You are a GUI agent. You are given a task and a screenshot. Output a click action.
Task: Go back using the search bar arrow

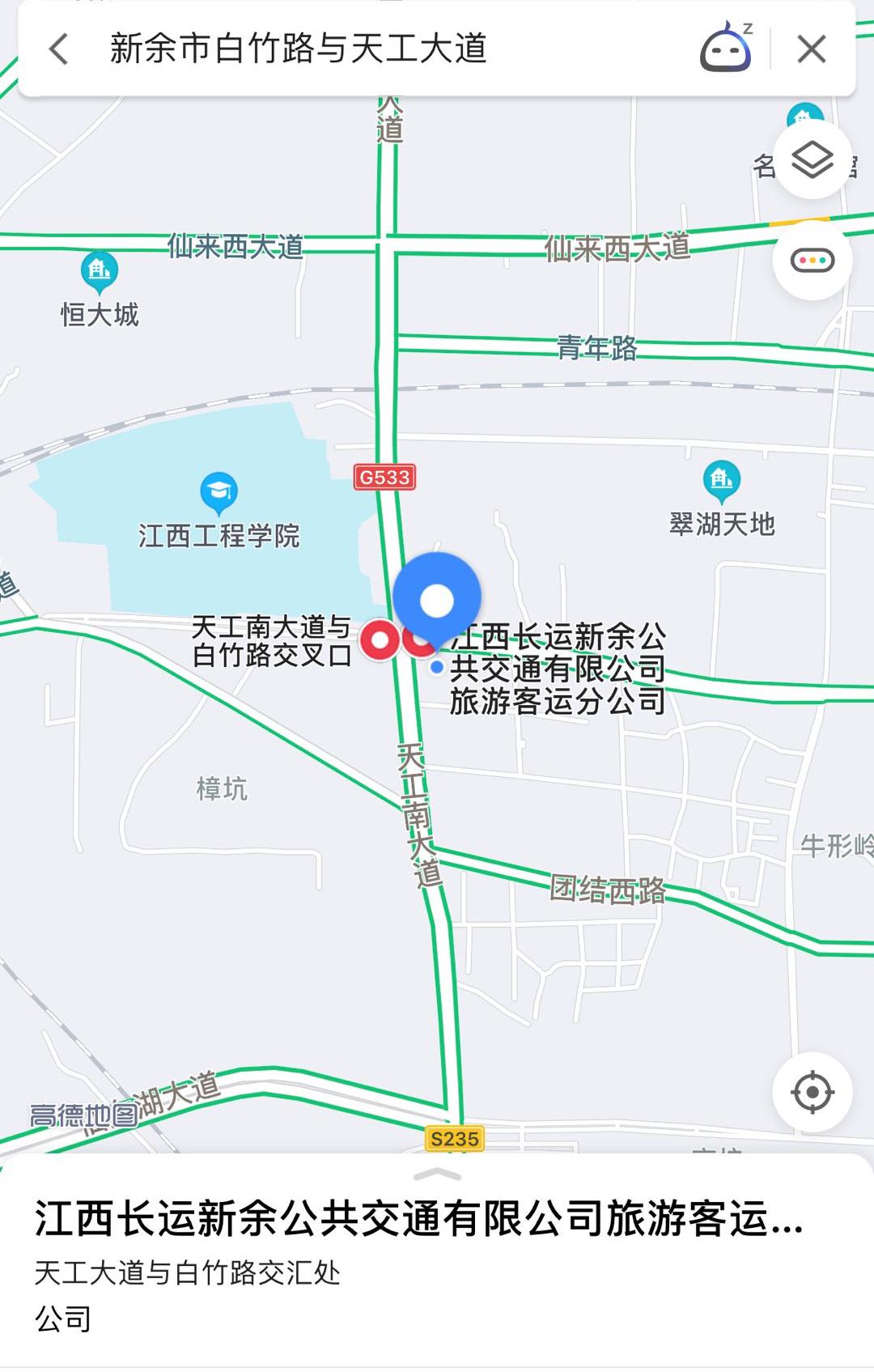coord(59,49)
